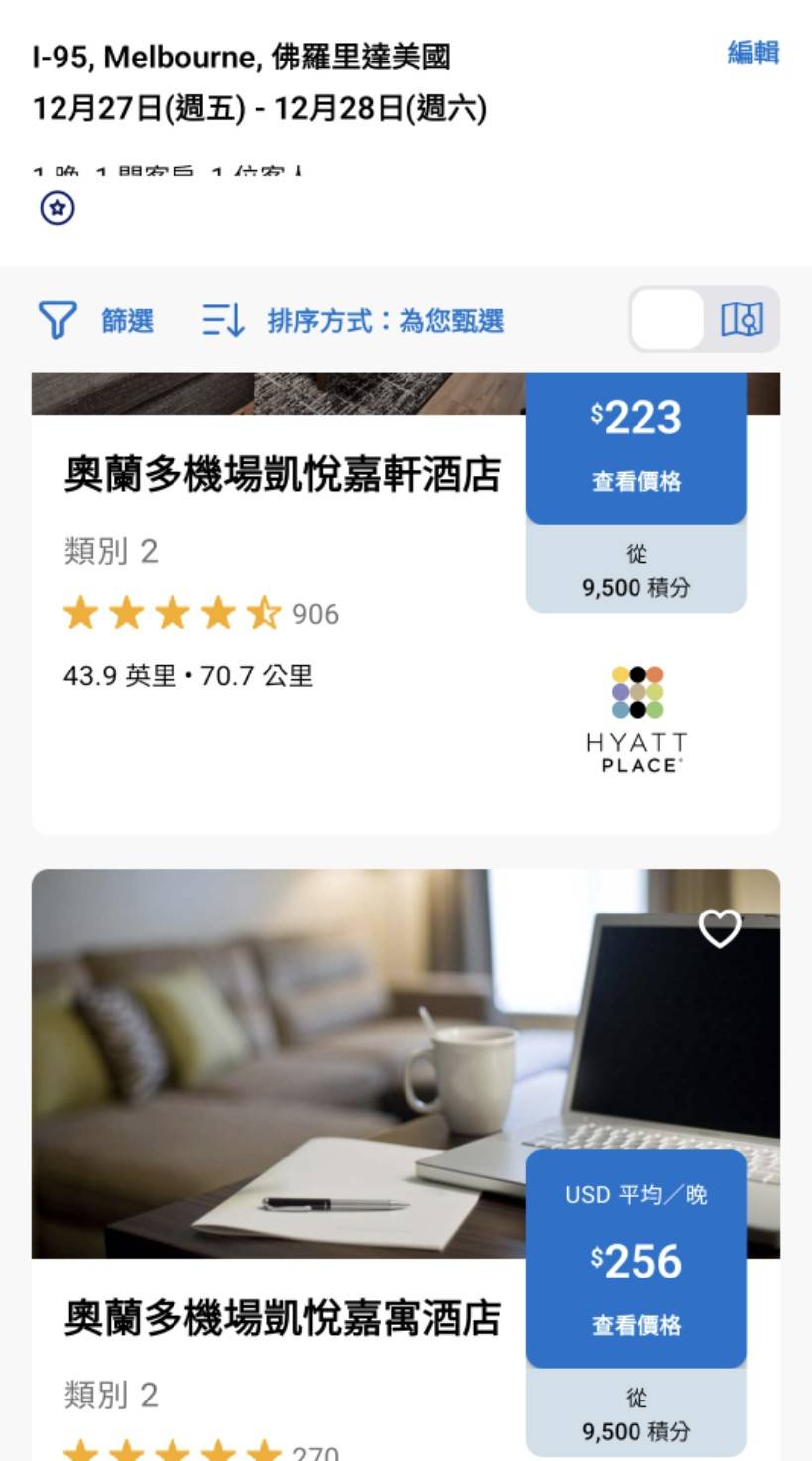Switch to map view

click(x=742, y=319)
